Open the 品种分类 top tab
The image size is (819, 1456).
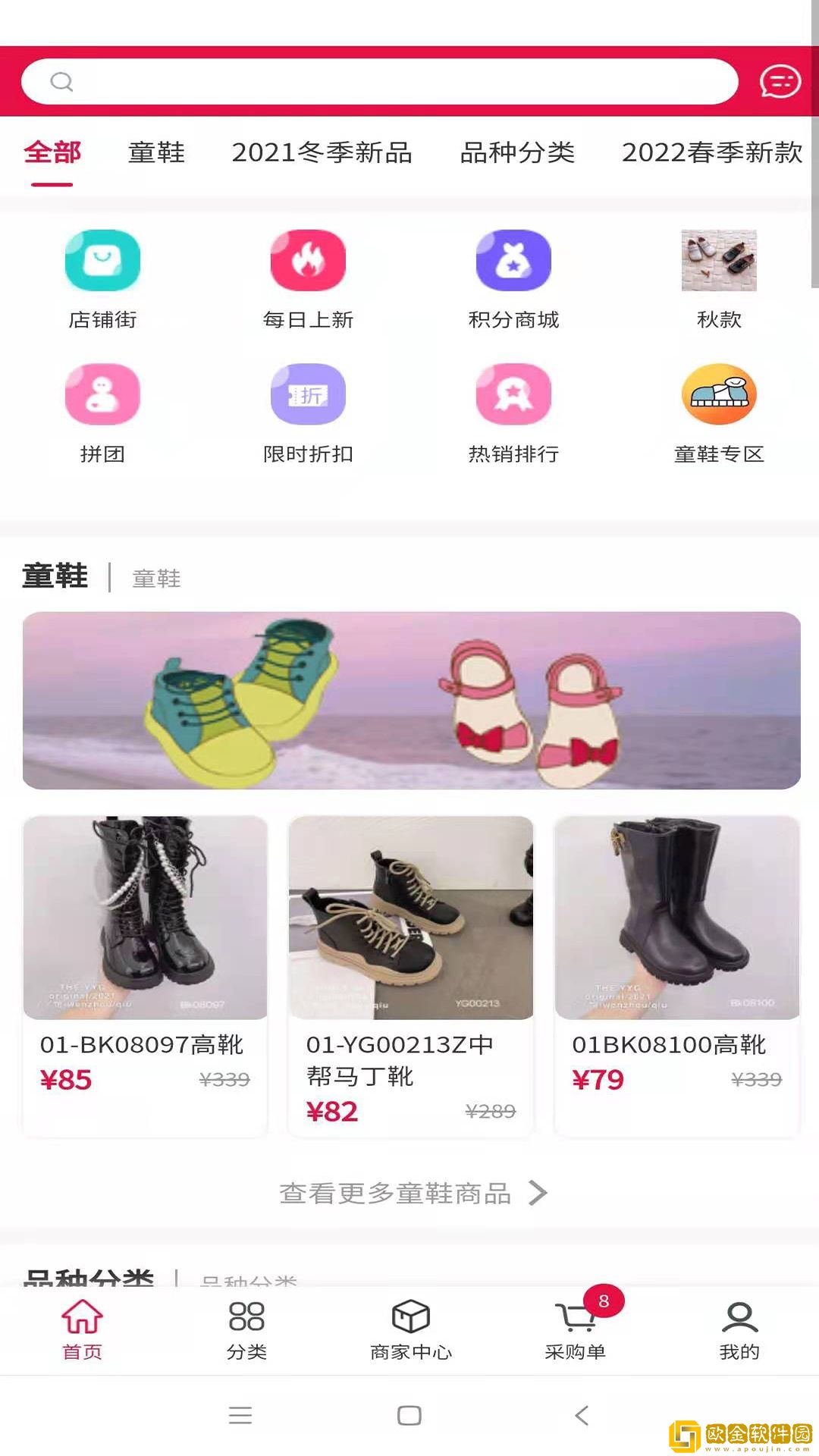point(517,152)
